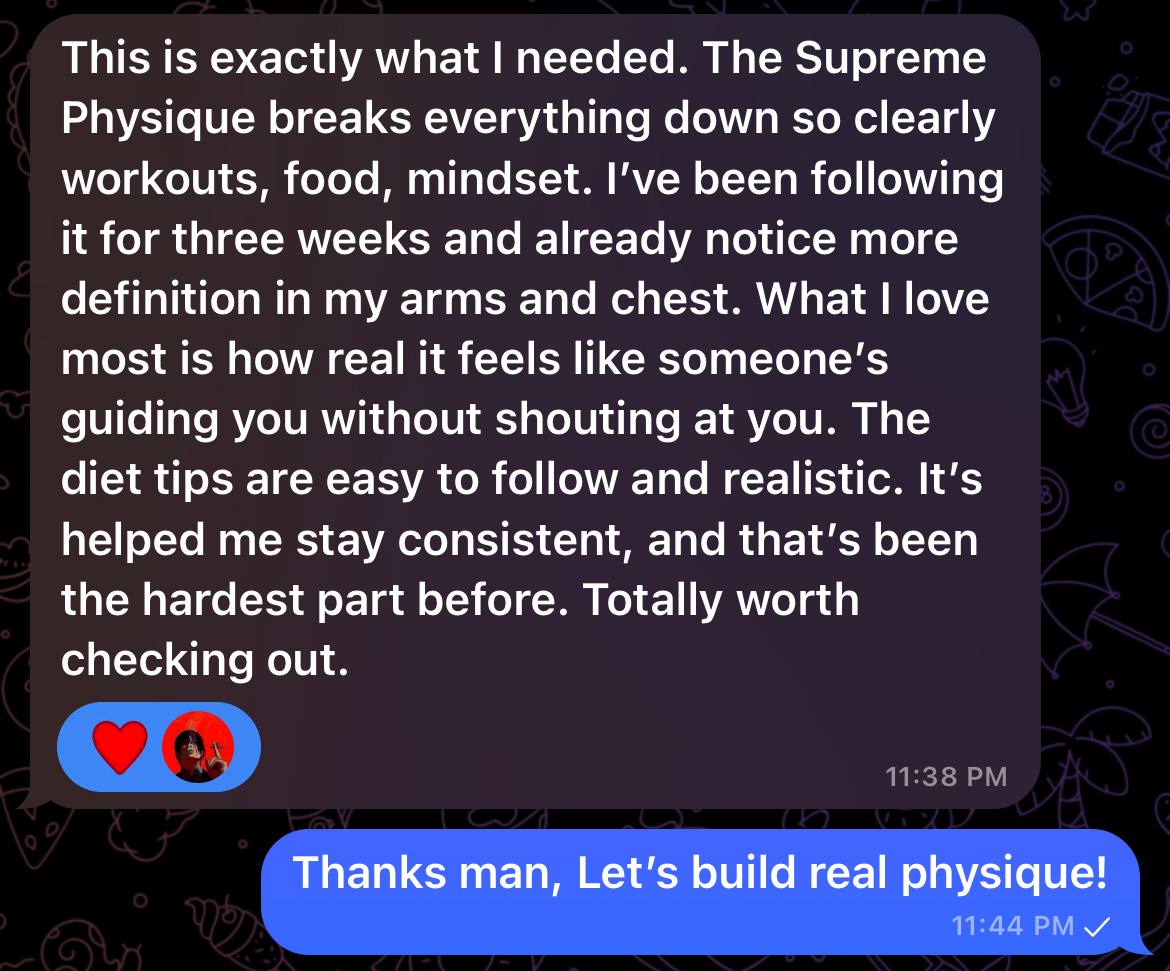This screenshot has width=1170, height=971.
Task: Tap the 'Thanks man, Let's build real physique!' message
Action: (700, 875)
